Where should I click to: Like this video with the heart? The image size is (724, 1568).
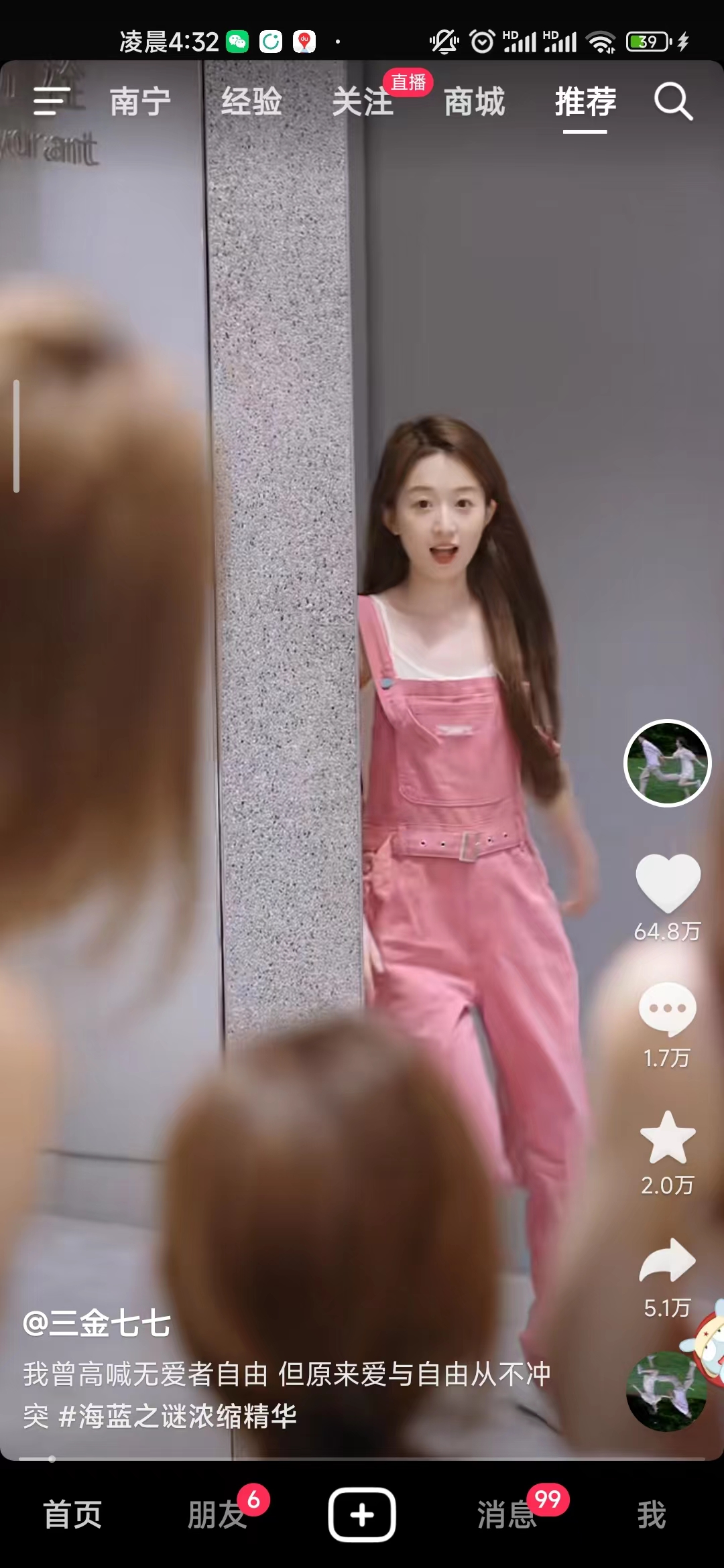click(668, 883)
